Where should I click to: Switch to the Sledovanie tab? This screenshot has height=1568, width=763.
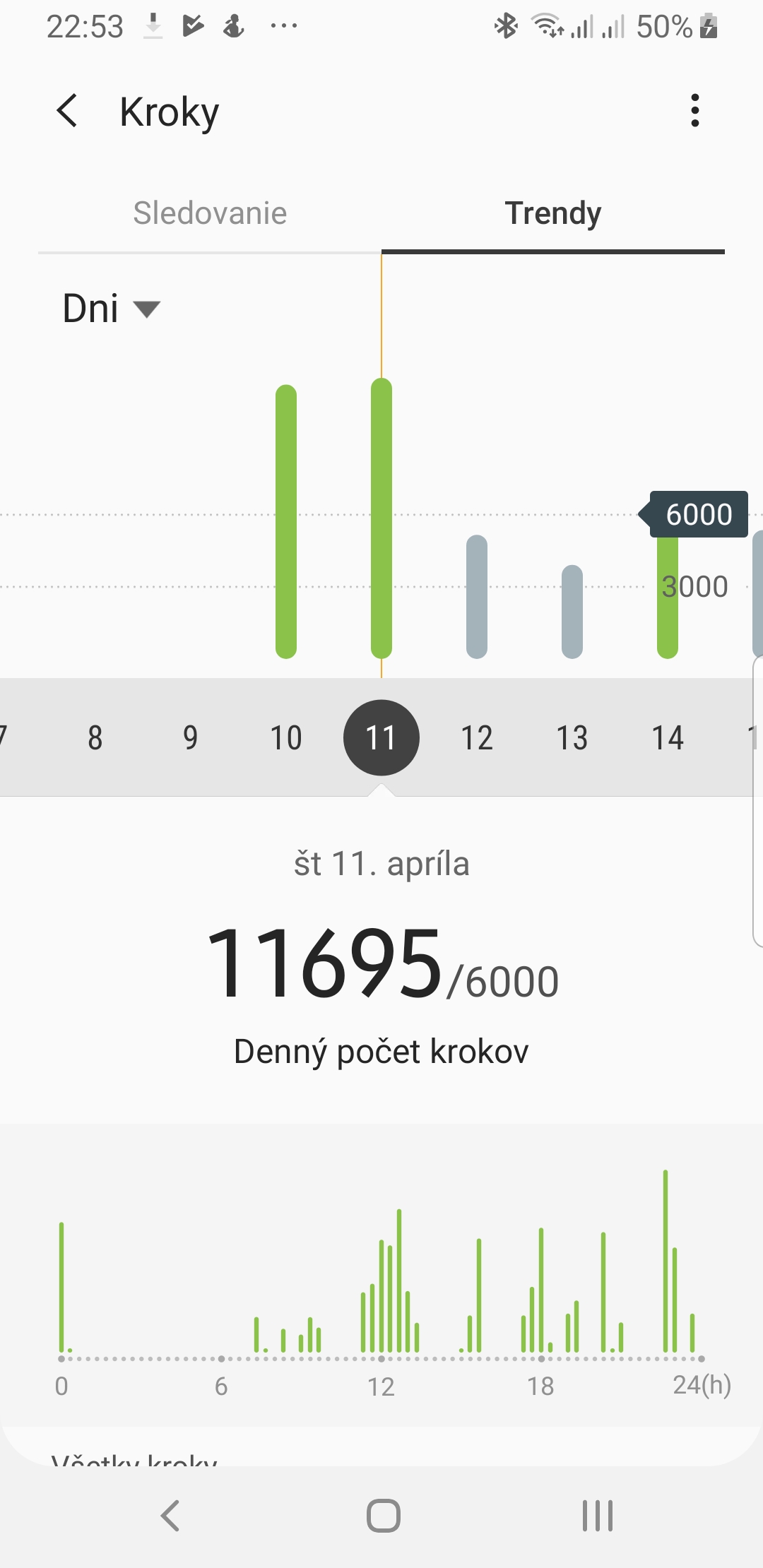coord(210,213)
